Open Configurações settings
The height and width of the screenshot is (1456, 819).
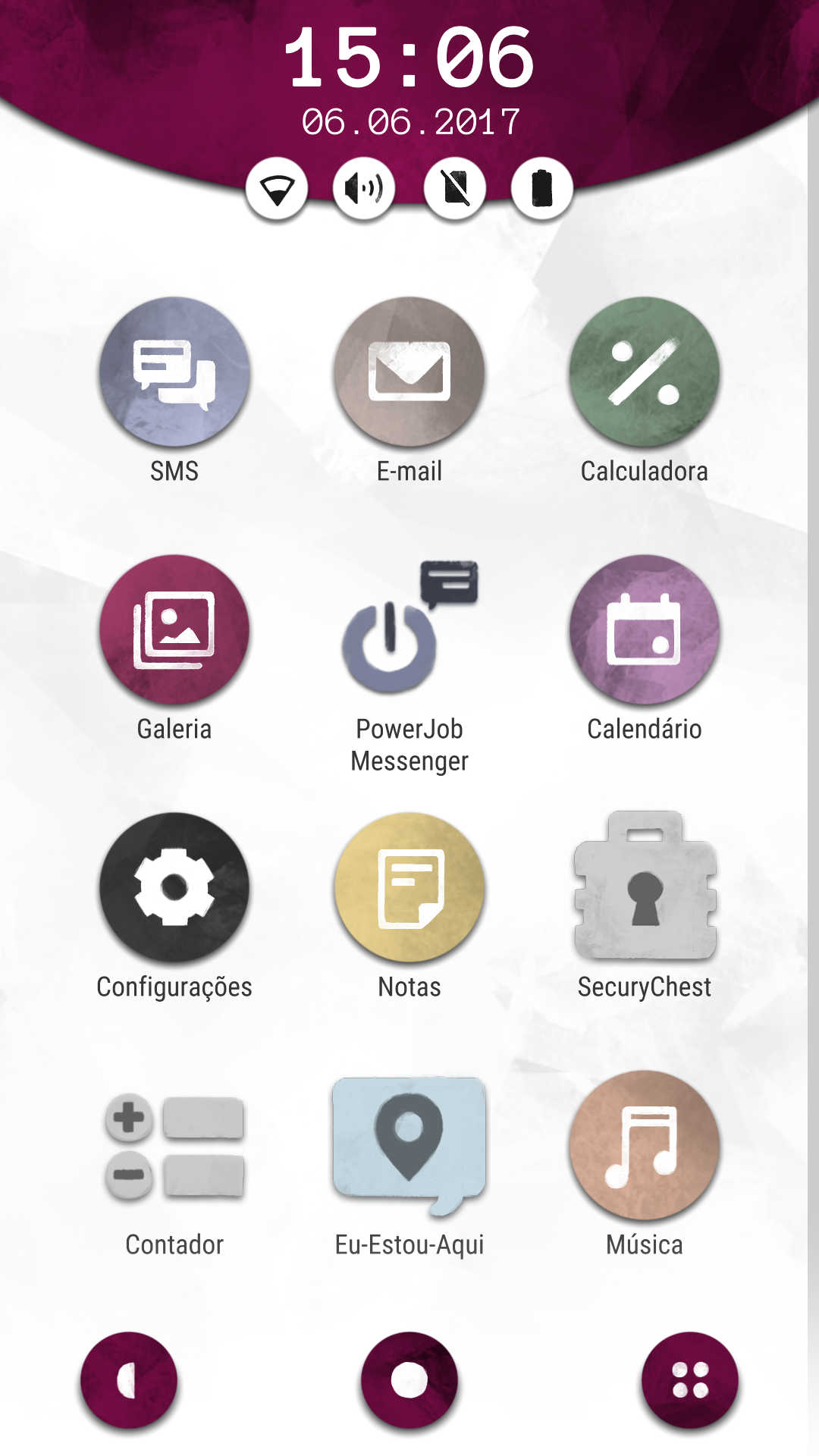pyautogui.click(x=174, y=887)
